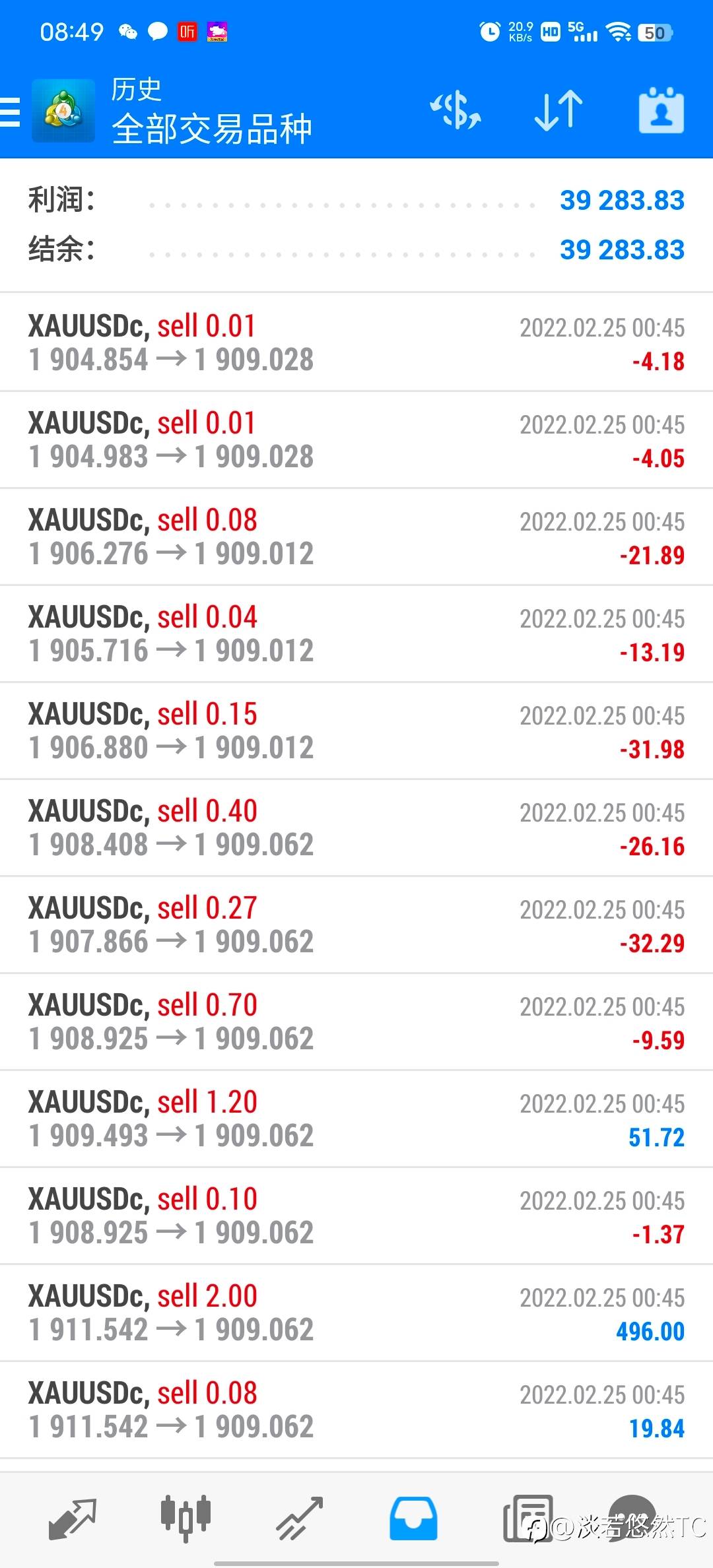Switch to the Quotes tab
The width and height of the screenshot is (713, 1568).
(x=73, y=1518)
